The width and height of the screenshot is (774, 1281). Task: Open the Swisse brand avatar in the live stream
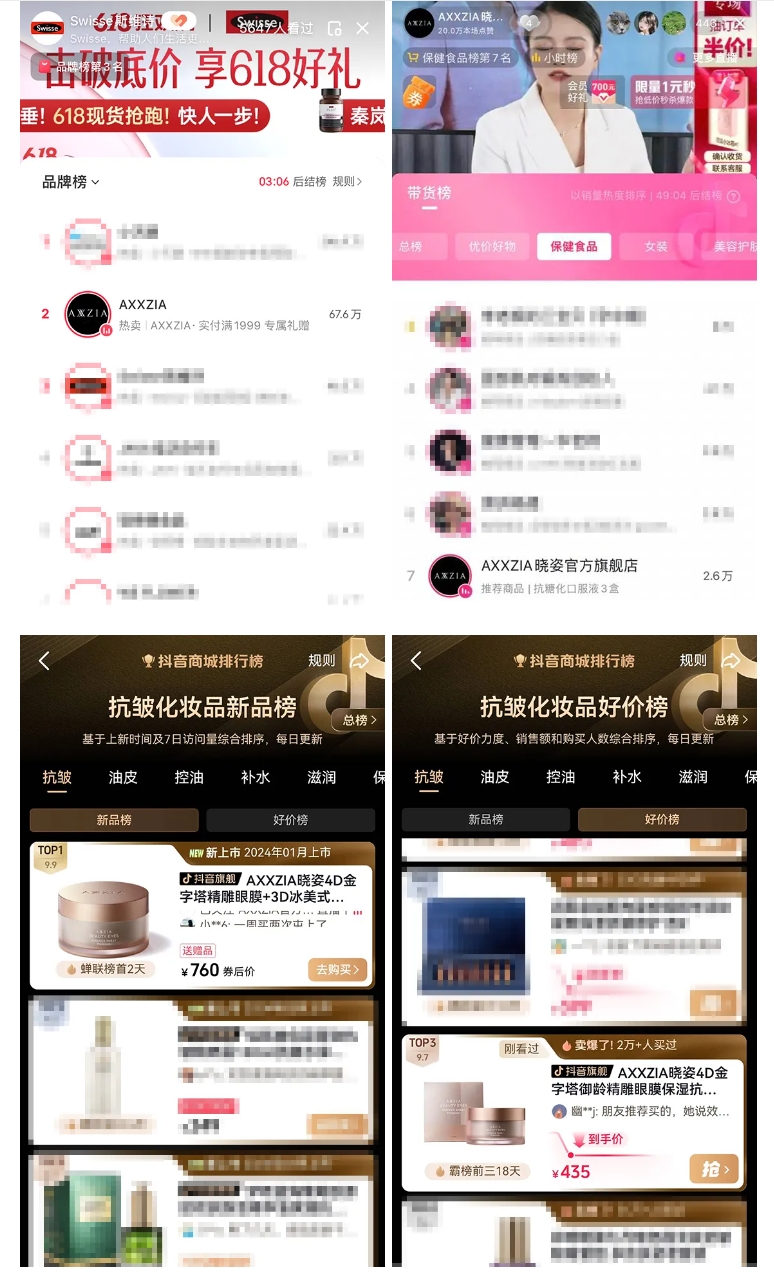point(47,25)
